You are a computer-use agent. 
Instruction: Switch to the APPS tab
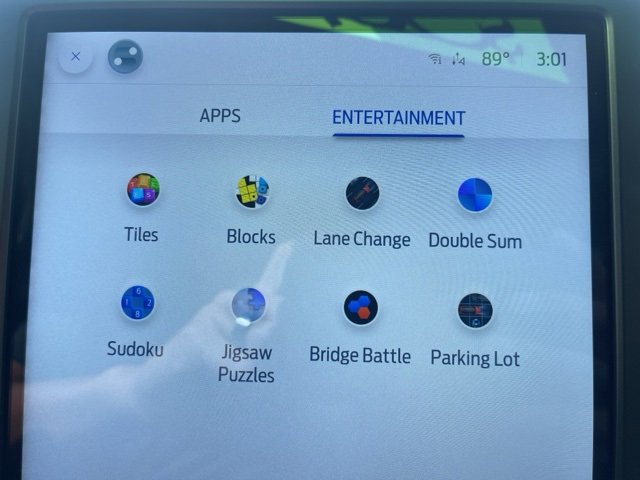[220, 116]
